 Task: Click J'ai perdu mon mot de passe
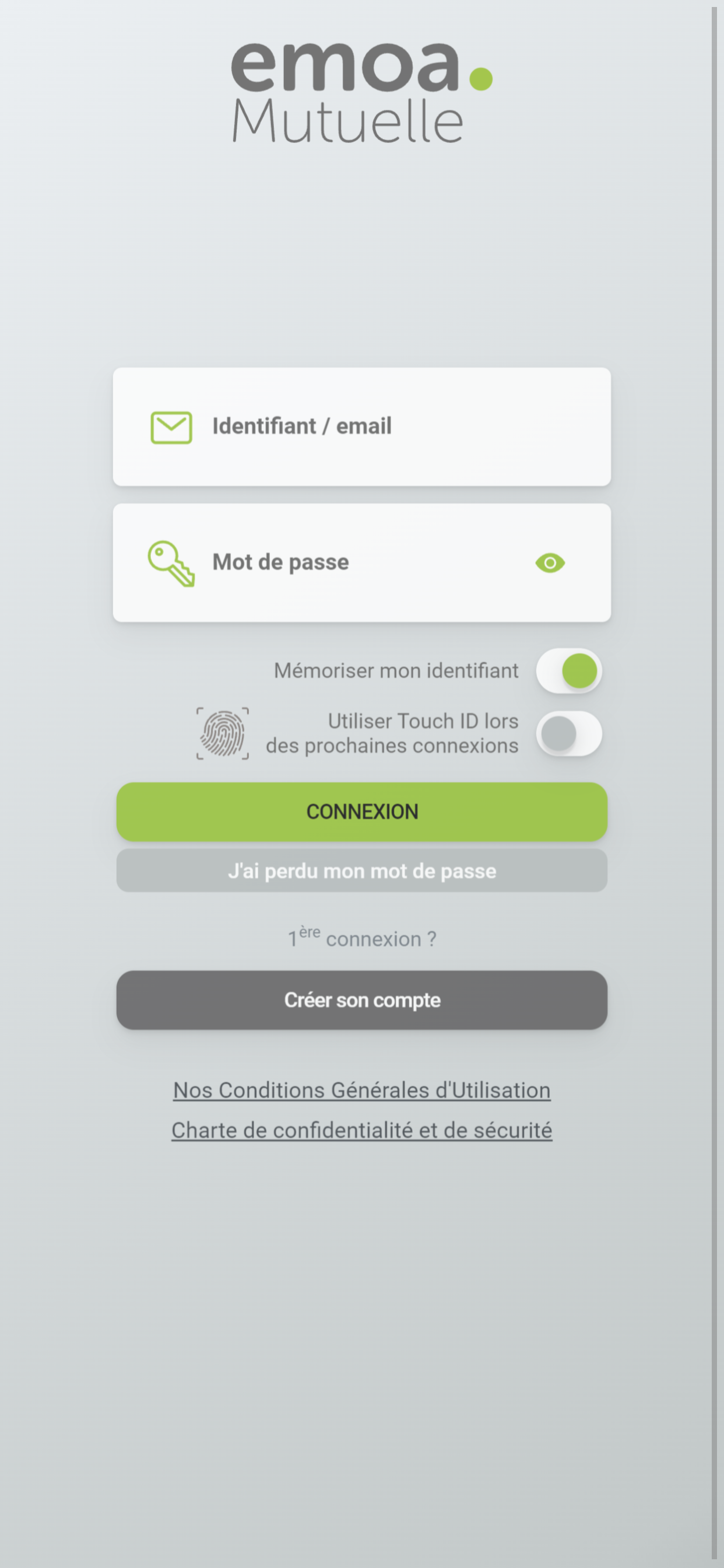click(361, 870)
